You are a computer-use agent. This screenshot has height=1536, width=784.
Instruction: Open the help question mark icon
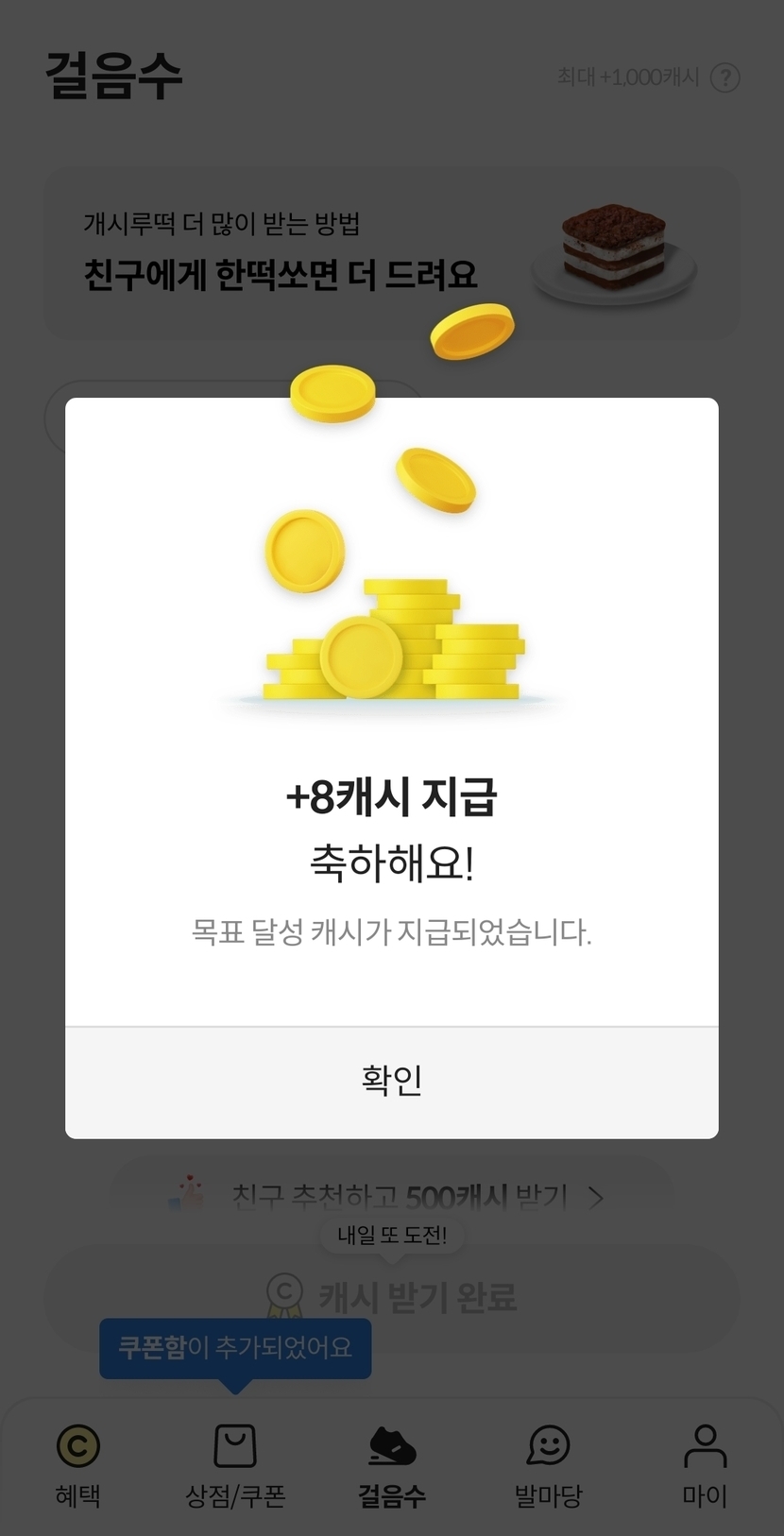click(x=724, y=77)
